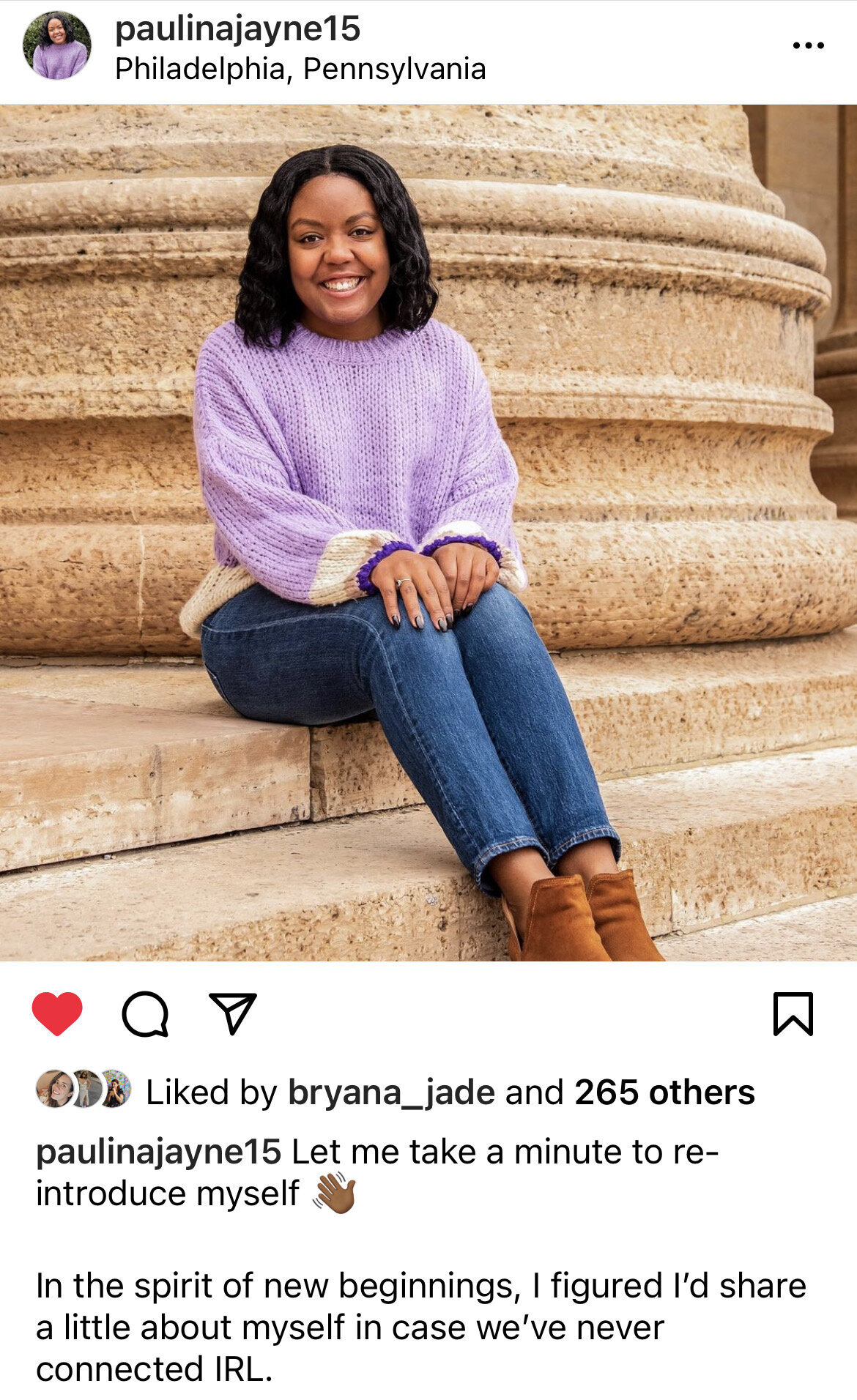Viewport: 857px width, 1400px height.
Task: Open the Philadelphia, Pennsylvania location
Action: coord(300,70)
